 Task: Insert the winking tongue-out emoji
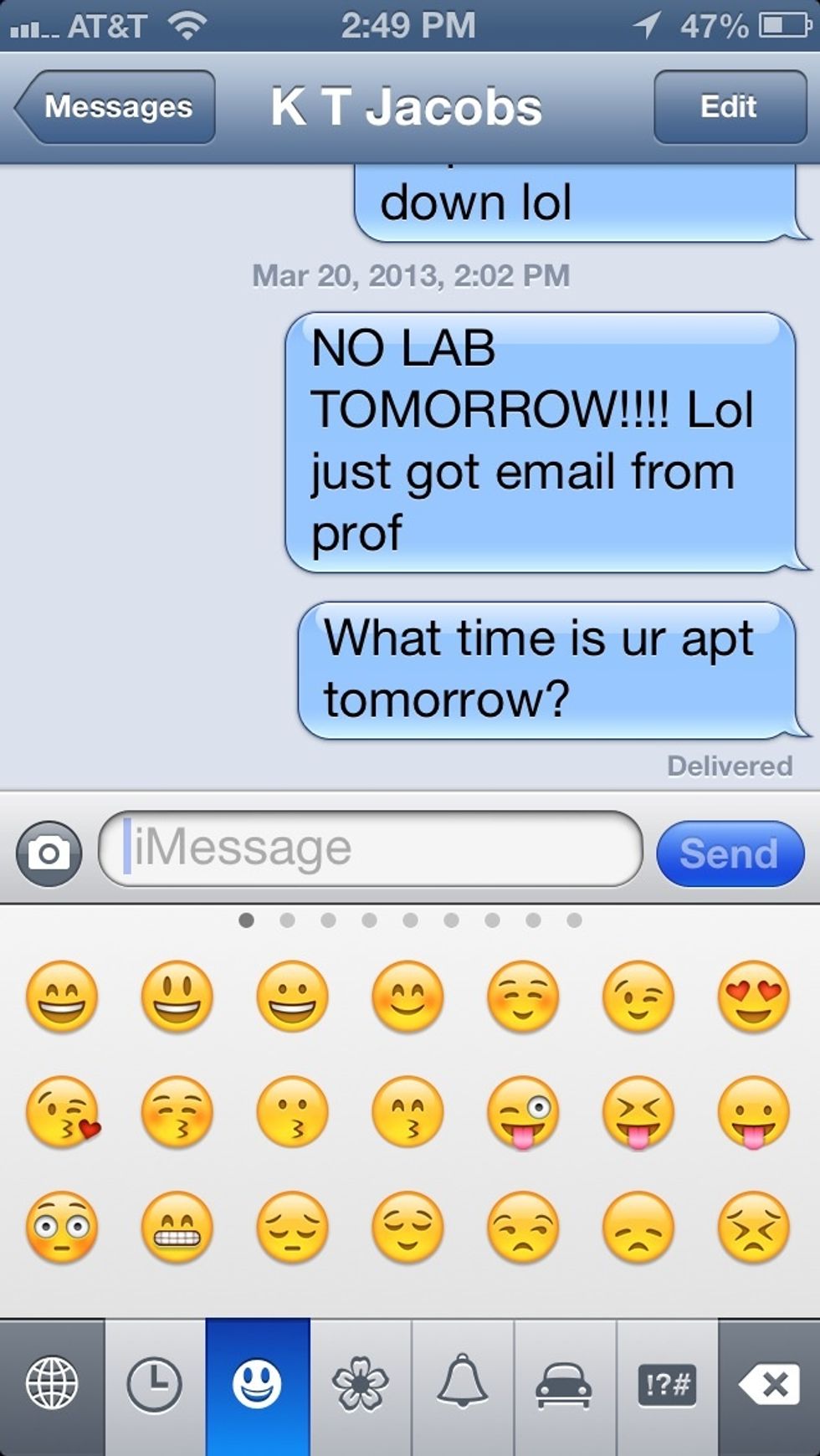523,1112
